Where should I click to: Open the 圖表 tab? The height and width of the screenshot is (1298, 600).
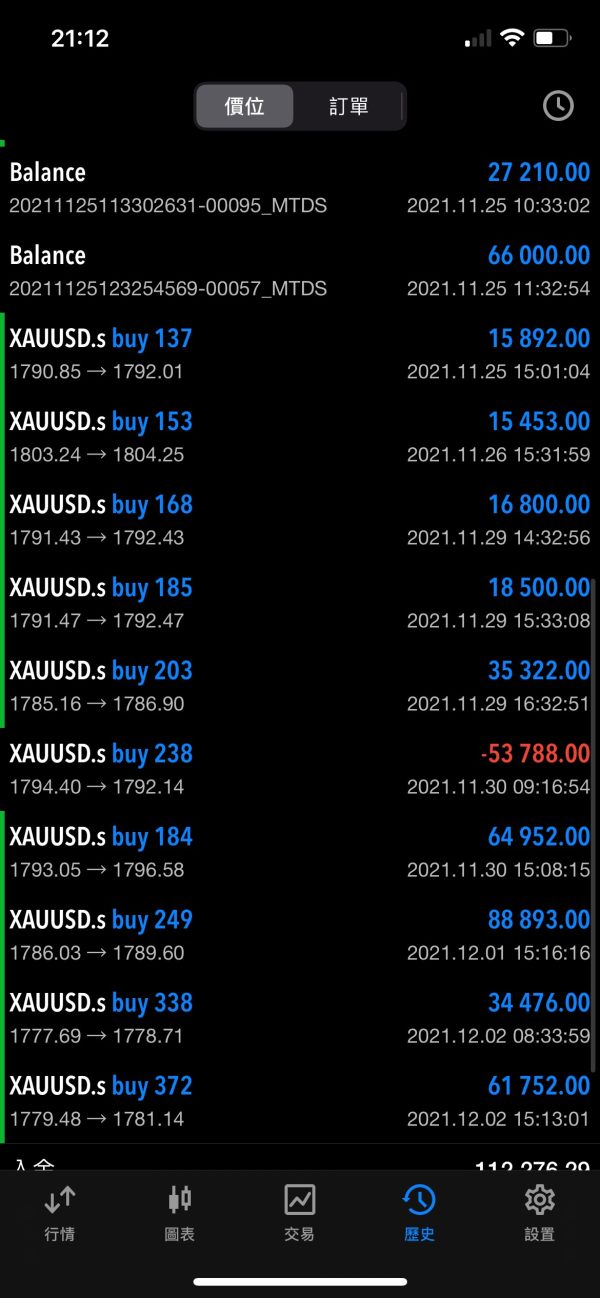click(180, 1212)
